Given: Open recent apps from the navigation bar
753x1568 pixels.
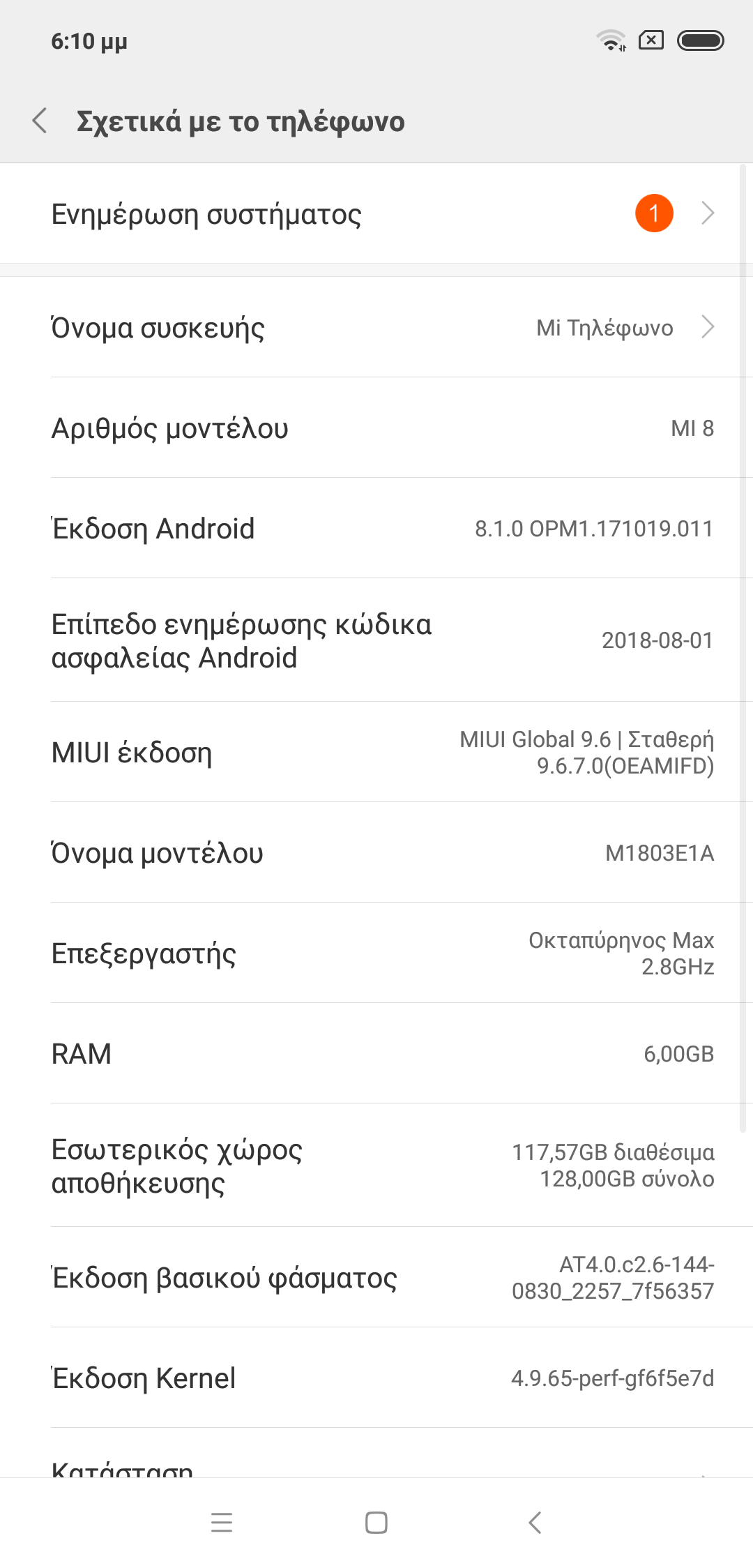Looking at the screenshot, I should pos(222,1522).
